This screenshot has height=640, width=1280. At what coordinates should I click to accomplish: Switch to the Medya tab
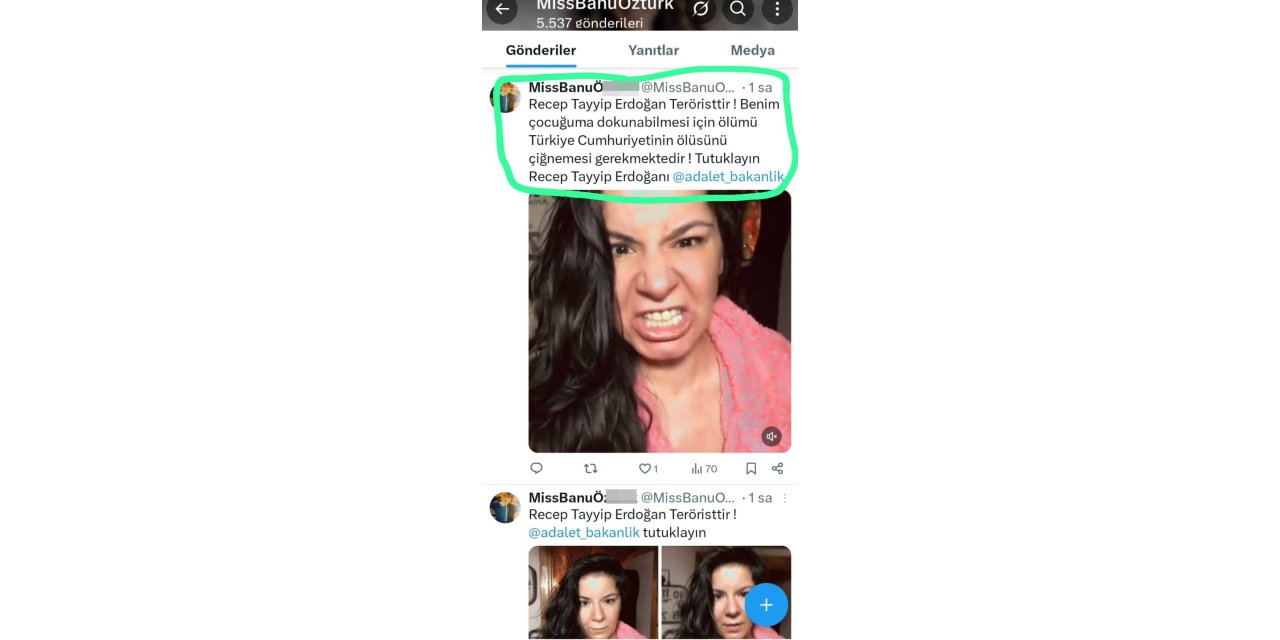coord(752,50)
